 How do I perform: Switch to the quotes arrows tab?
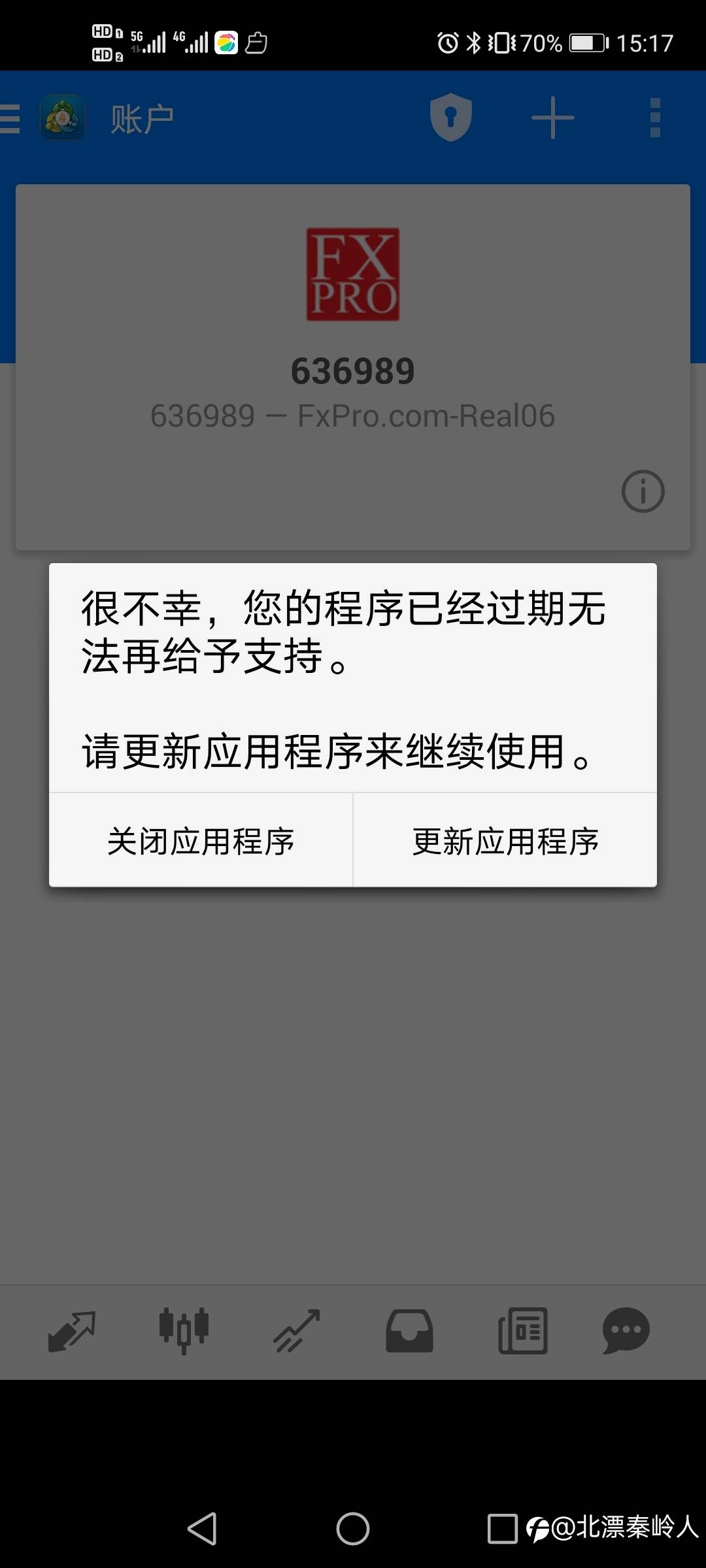point(72,1330)
